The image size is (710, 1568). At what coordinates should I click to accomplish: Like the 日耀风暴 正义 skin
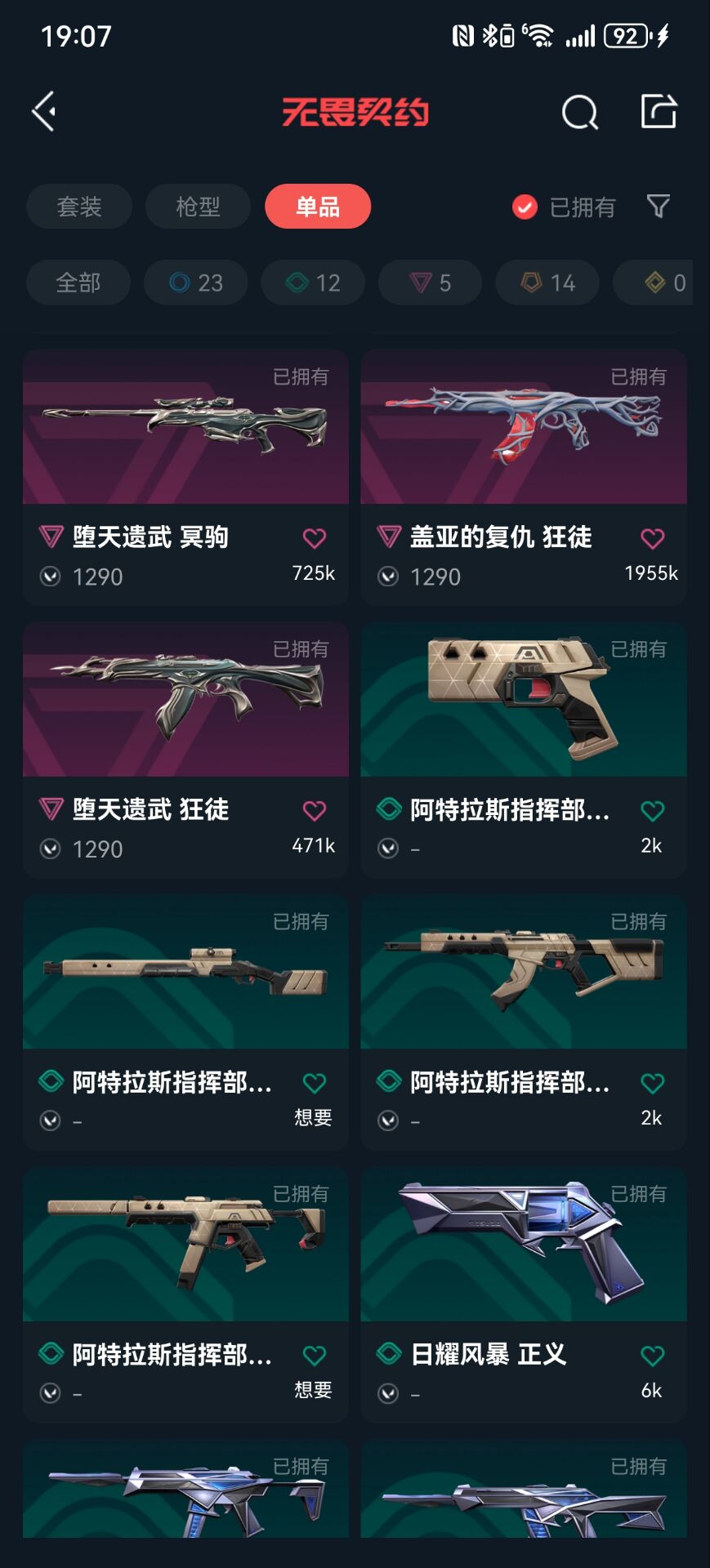point(652,1356)
